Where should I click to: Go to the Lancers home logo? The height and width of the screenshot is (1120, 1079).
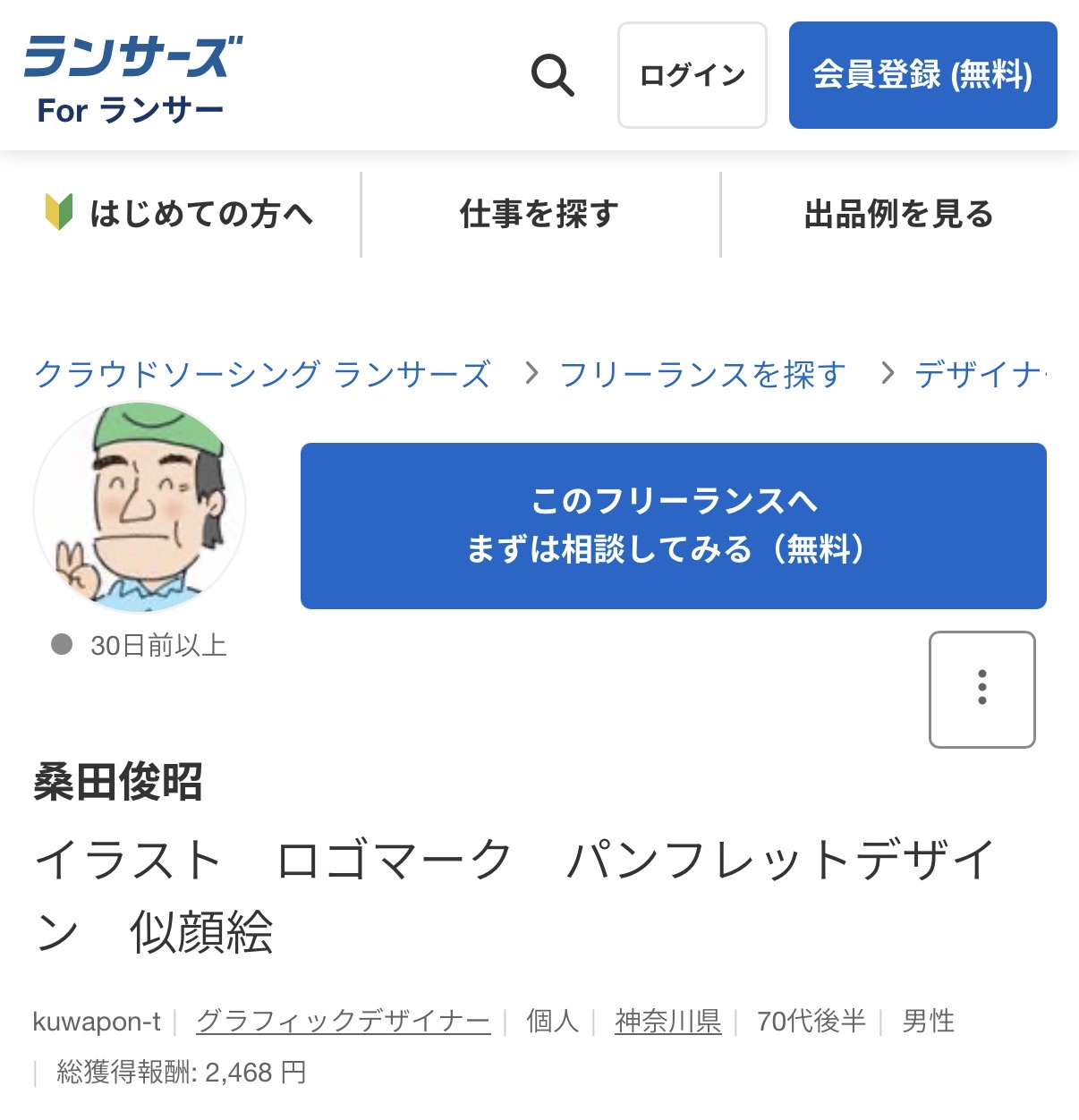coord(132,57)
